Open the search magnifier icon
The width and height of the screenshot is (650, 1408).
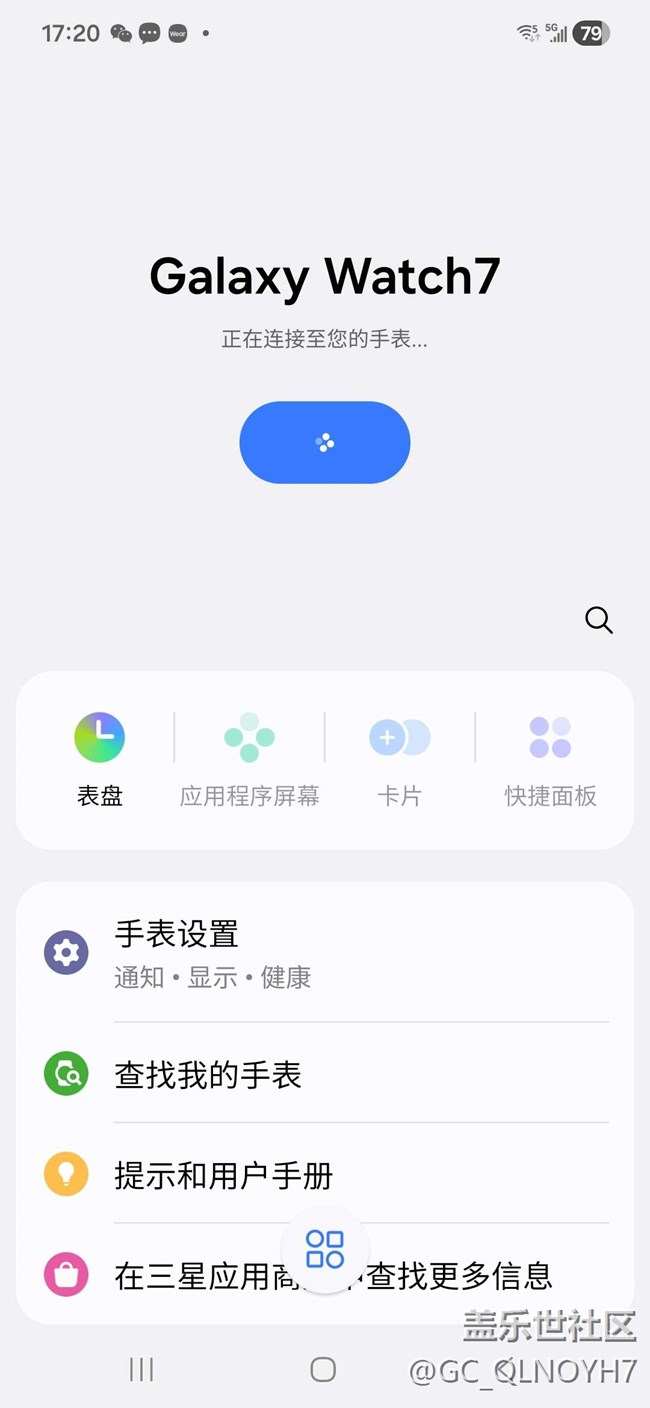click(598, 620)
